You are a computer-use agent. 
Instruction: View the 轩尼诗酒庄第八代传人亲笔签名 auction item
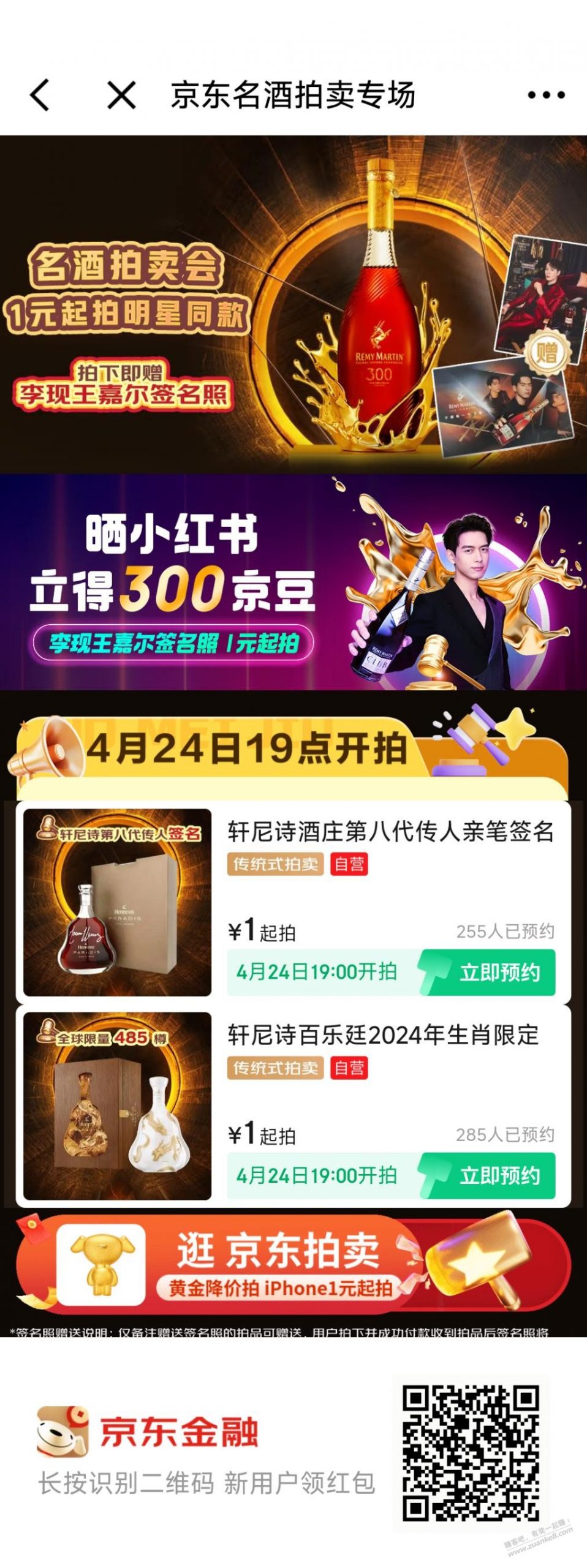390,832
